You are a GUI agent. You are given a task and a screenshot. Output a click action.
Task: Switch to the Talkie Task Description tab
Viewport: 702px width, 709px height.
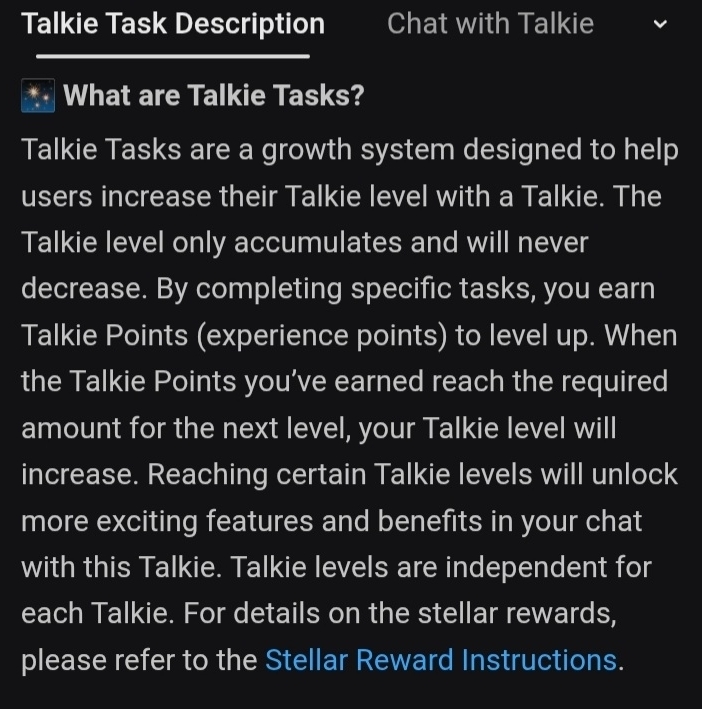point(173,24)
